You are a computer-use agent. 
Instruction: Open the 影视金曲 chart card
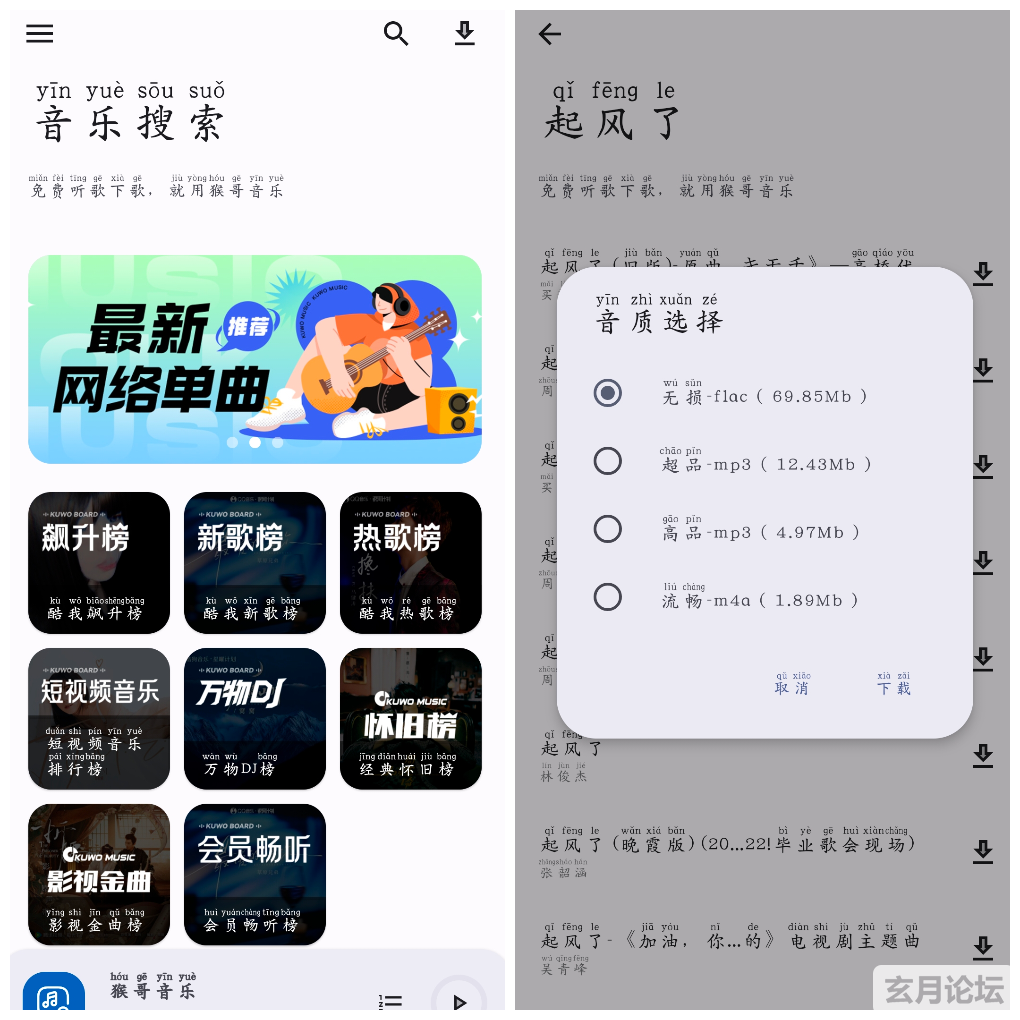pos(99,874)
